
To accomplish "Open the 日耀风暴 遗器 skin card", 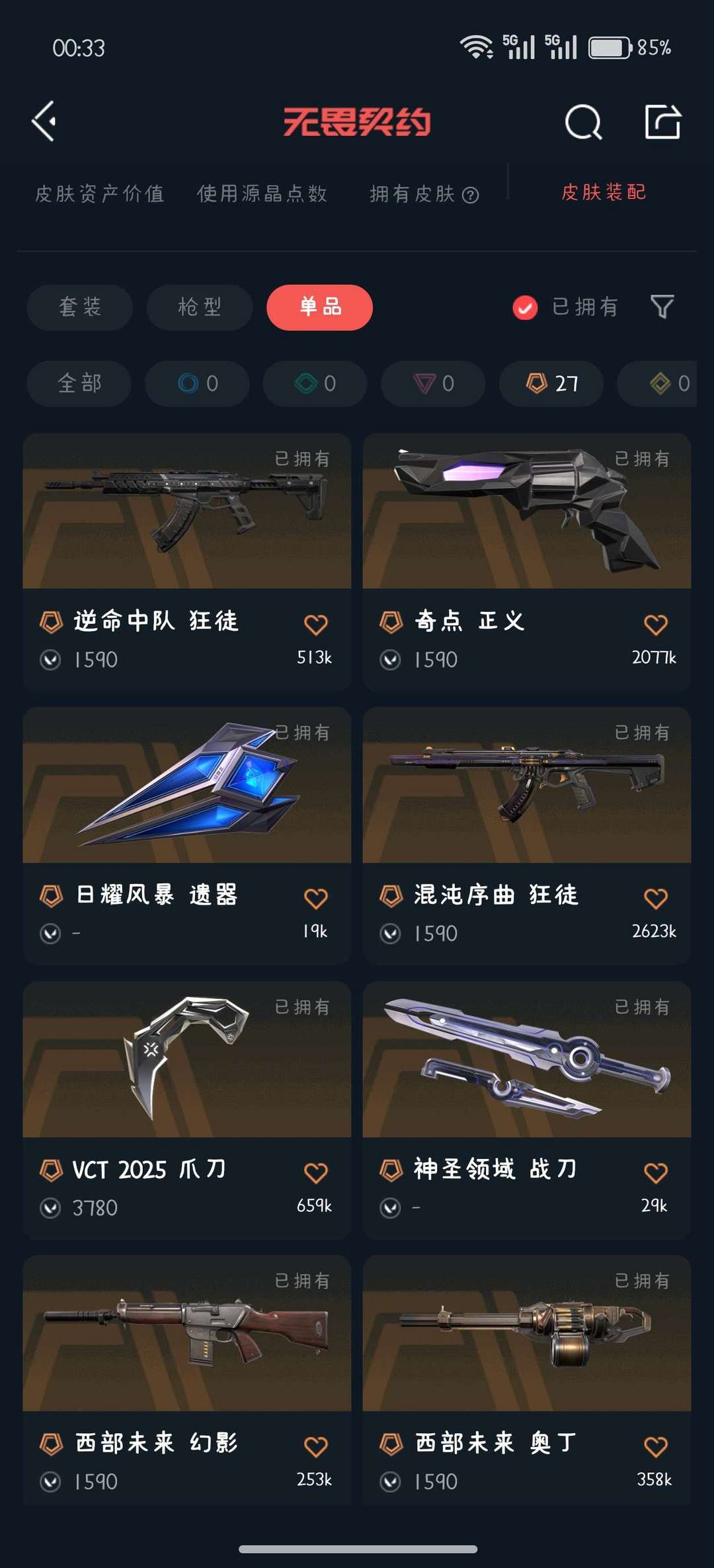I will click(x=187, y=836).
